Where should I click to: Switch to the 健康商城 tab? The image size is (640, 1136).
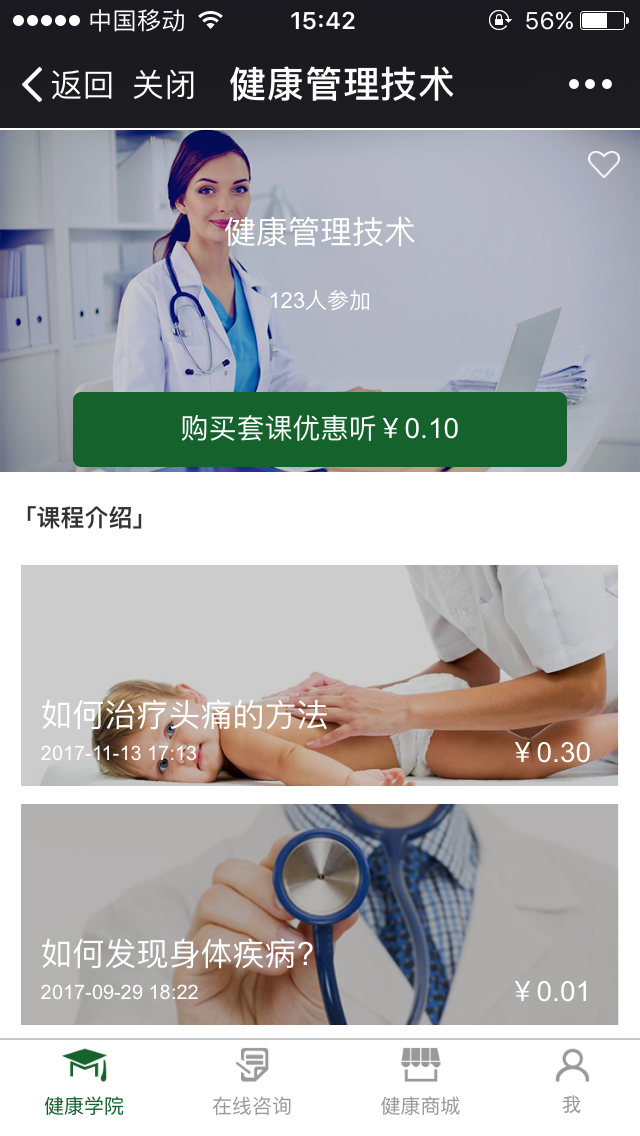420,1083
